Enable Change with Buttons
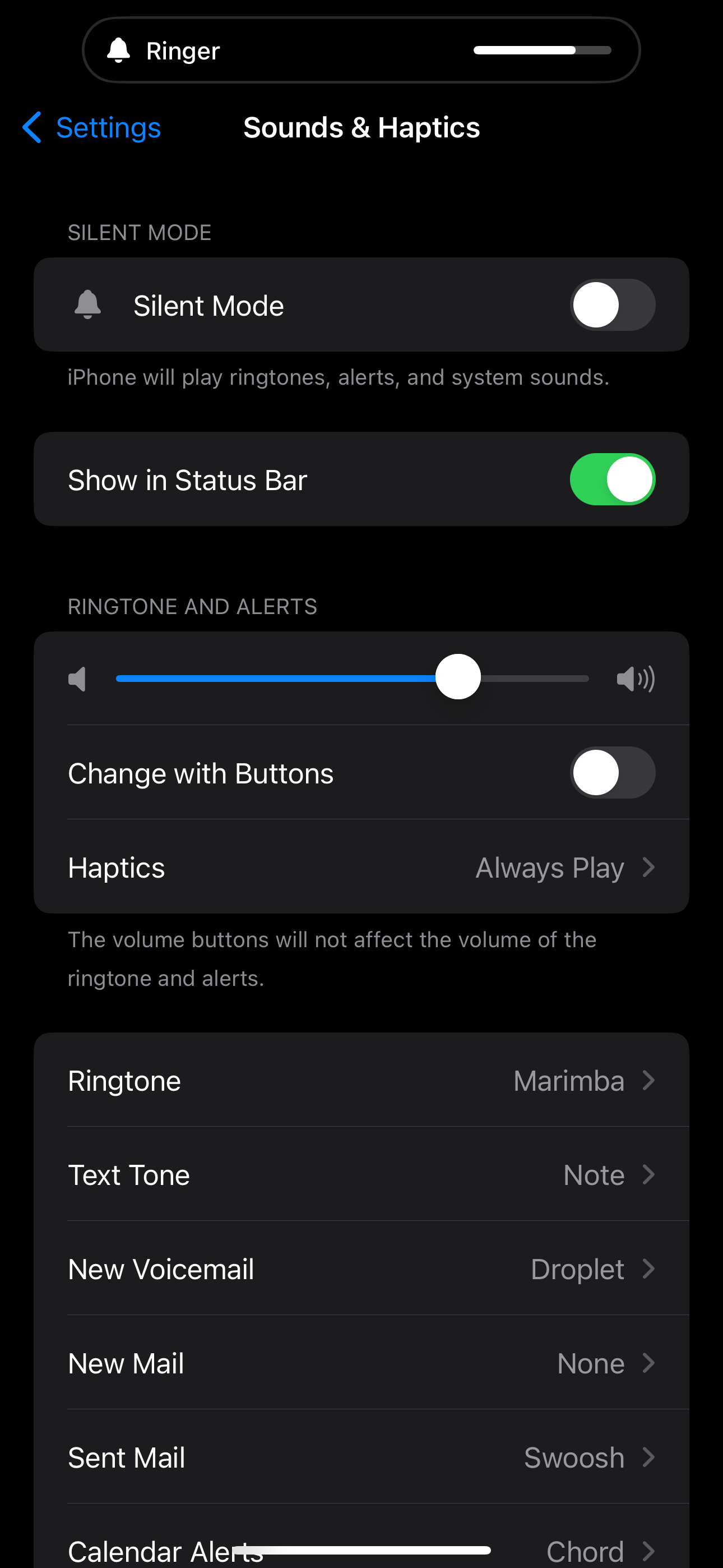Screen dimensions: 723x1568 (x=612, y=772)
